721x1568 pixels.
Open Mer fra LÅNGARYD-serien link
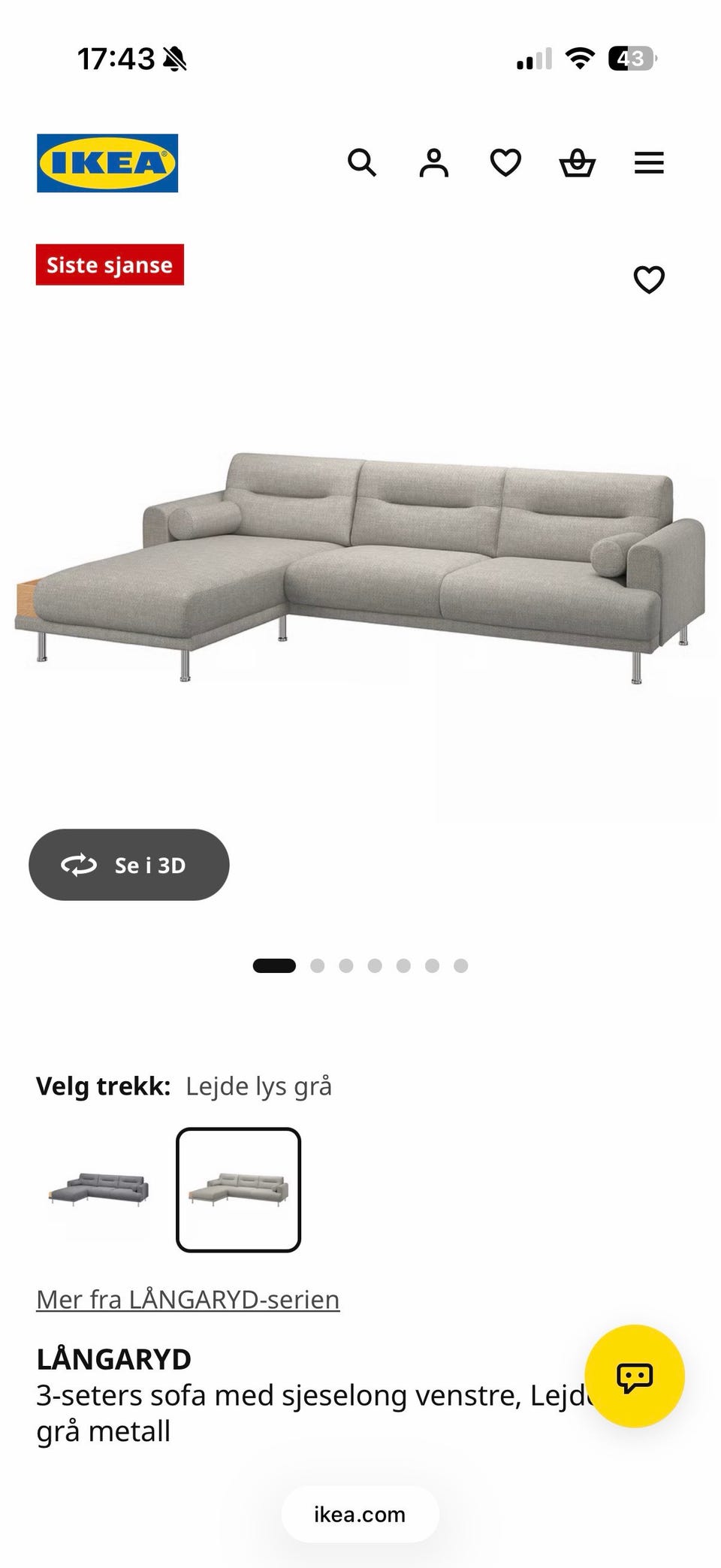tap(188, 1299)
